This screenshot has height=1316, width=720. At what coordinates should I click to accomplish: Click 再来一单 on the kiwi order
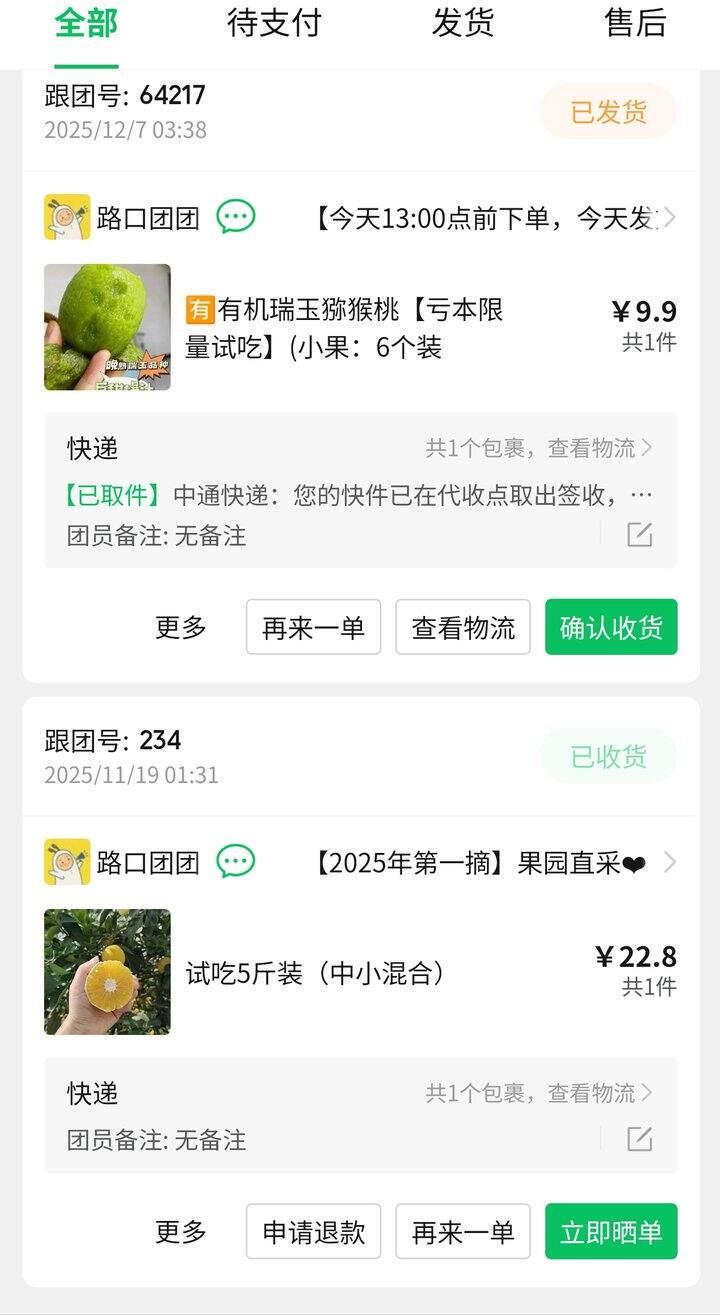click(313, 627)
